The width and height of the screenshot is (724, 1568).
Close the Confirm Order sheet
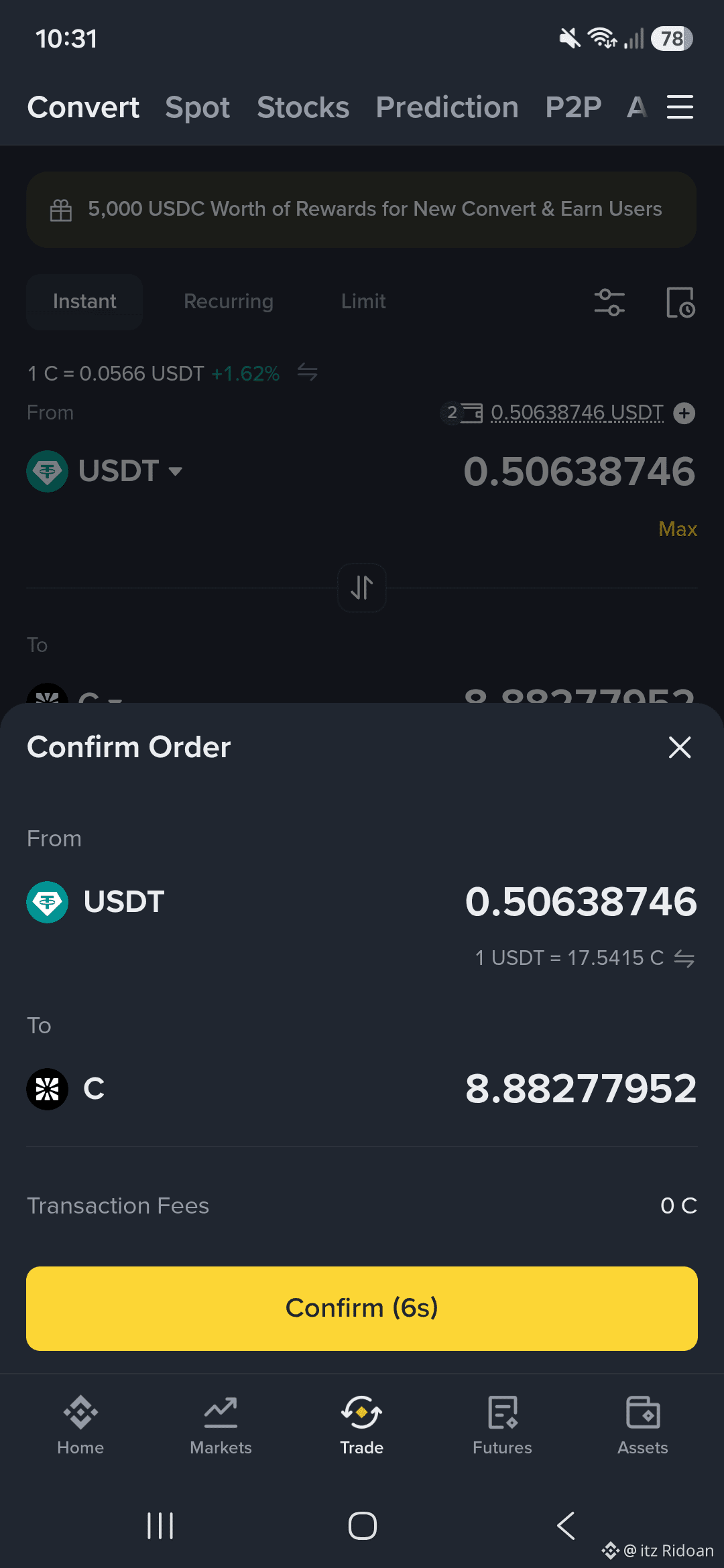[680, 747]
